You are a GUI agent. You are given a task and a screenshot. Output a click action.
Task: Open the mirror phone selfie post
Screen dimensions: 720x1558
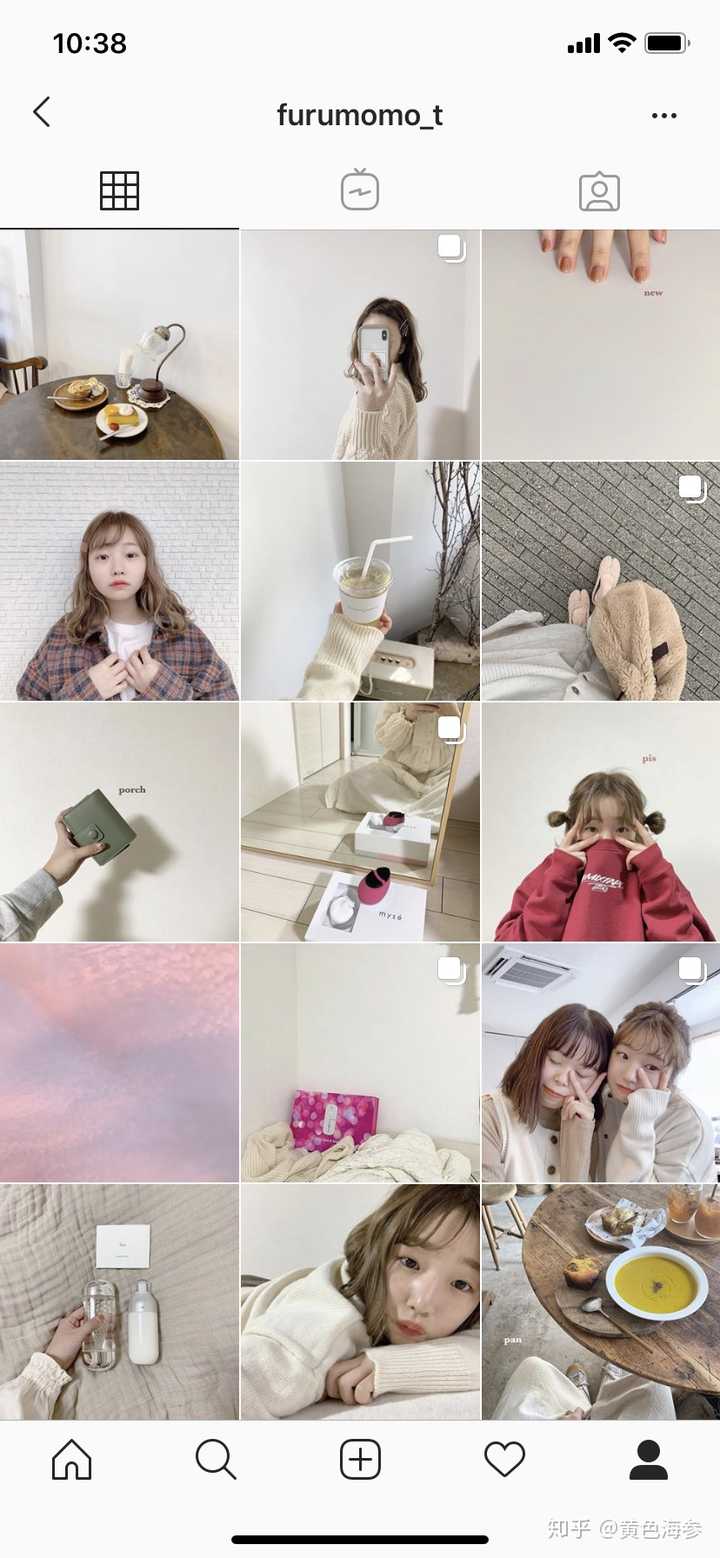click(x=360, y=345)
